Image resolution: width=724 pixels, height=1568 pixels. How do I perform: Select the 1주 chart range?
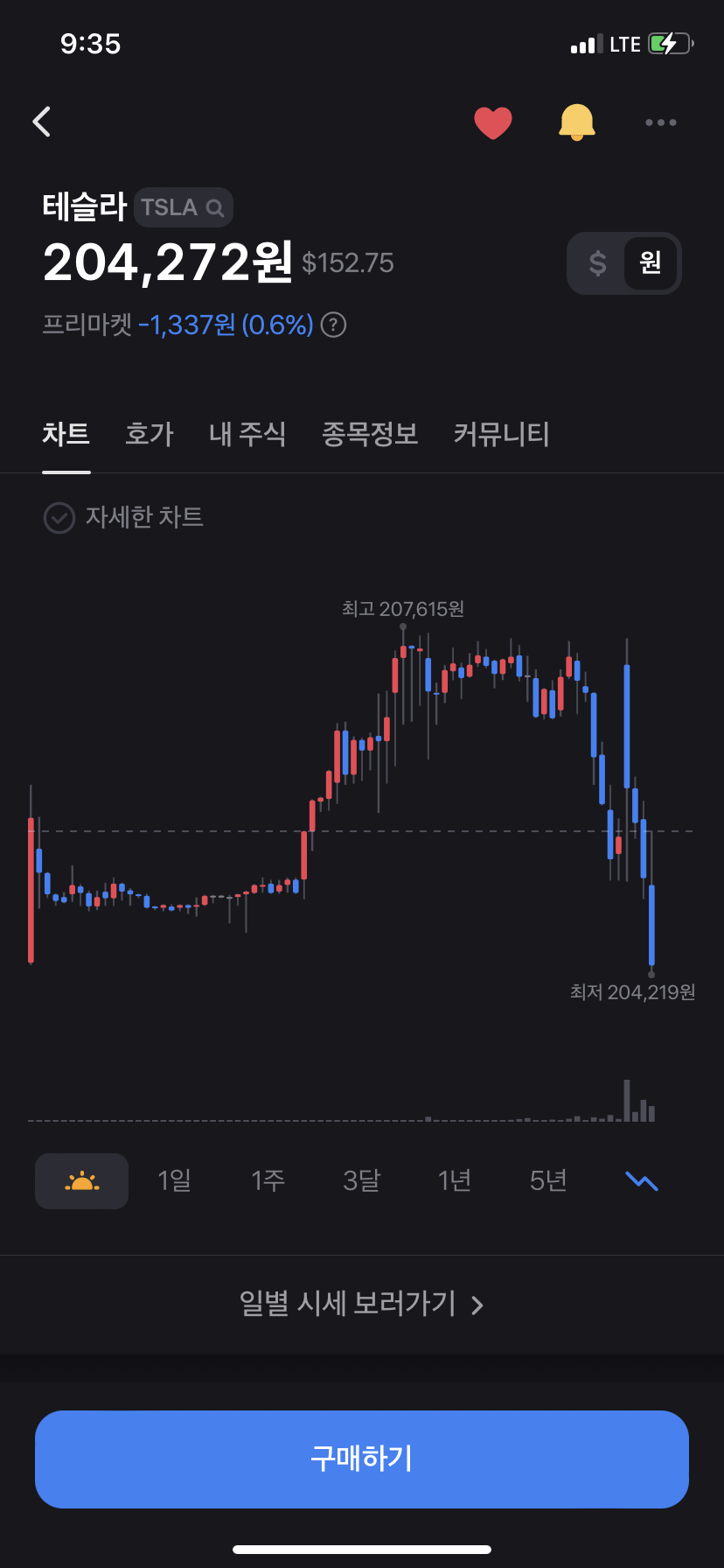coord(268,1181)
